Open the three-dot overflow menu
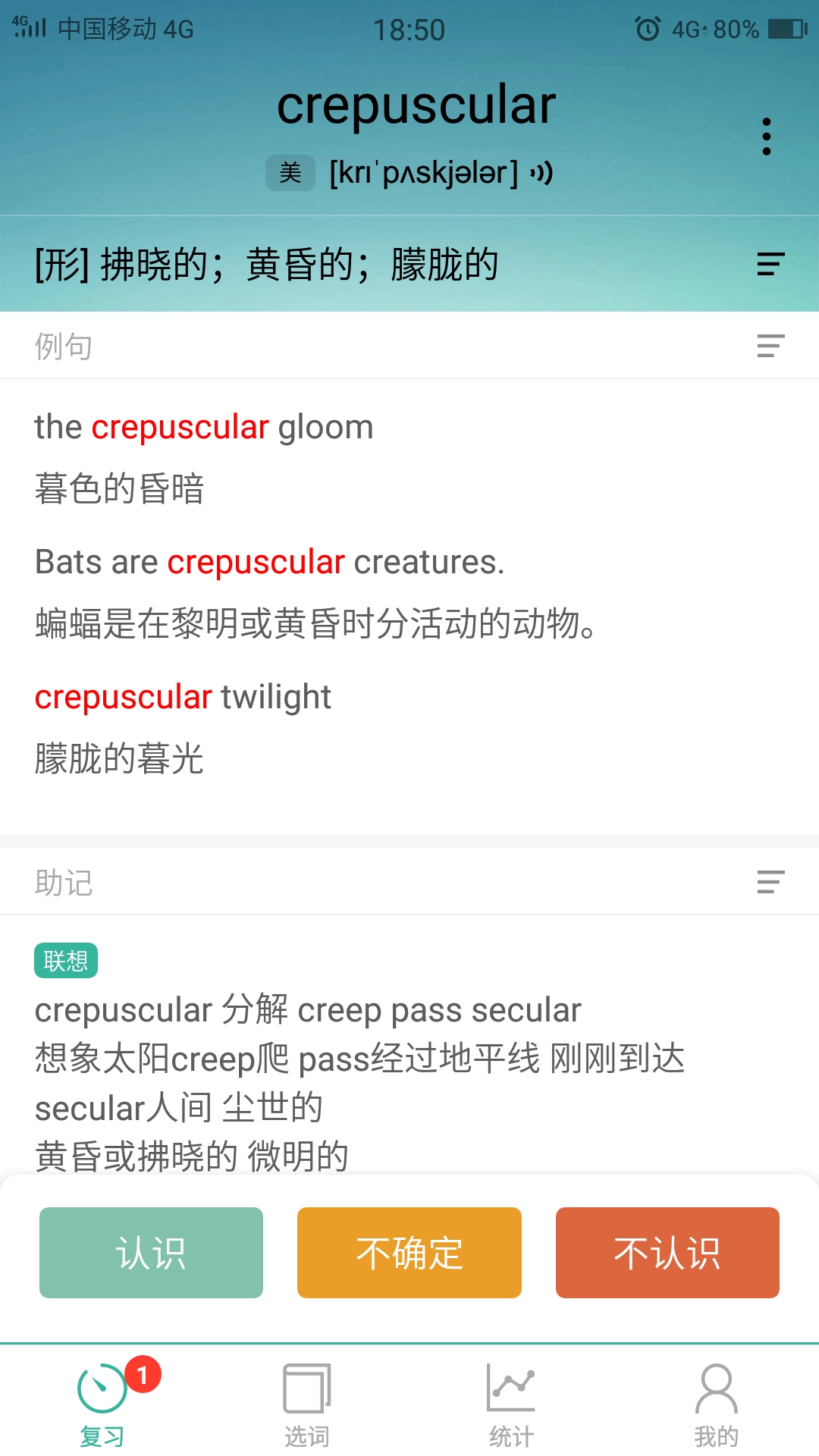This screenshot has height=1456, width=819. point(767,136)
